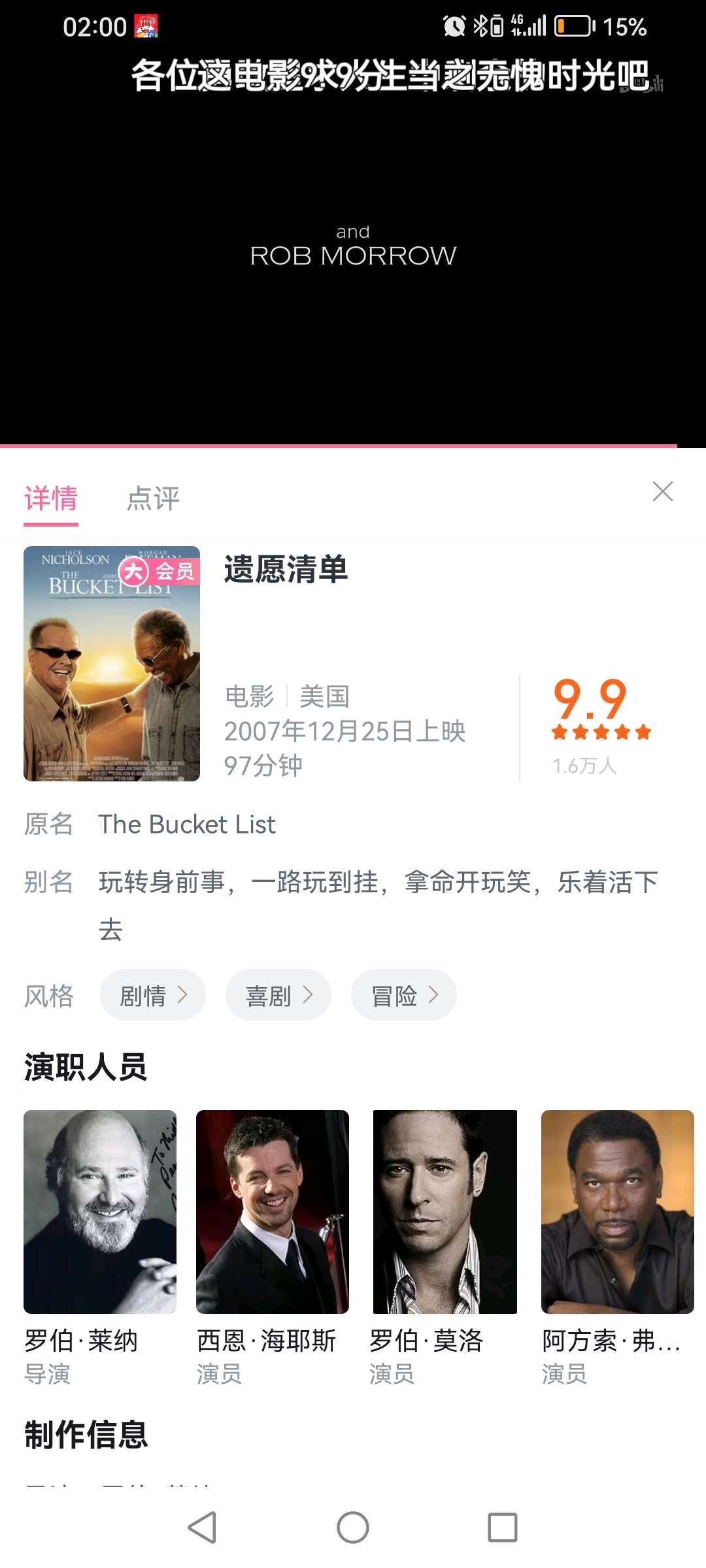
Task: Switch to the 点评 tab
Action: tap(153, 498)
